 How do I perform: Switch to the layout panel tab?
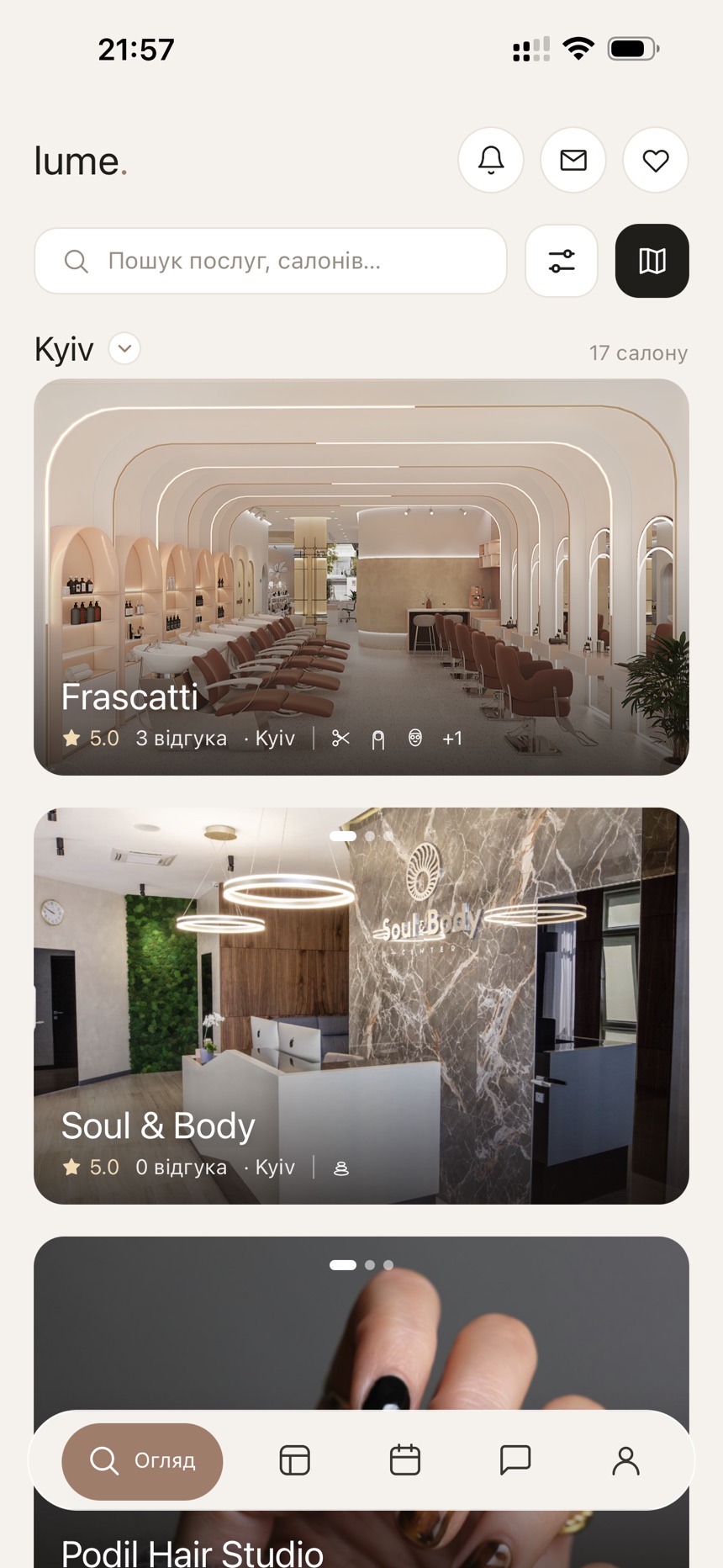[294, 1460]
